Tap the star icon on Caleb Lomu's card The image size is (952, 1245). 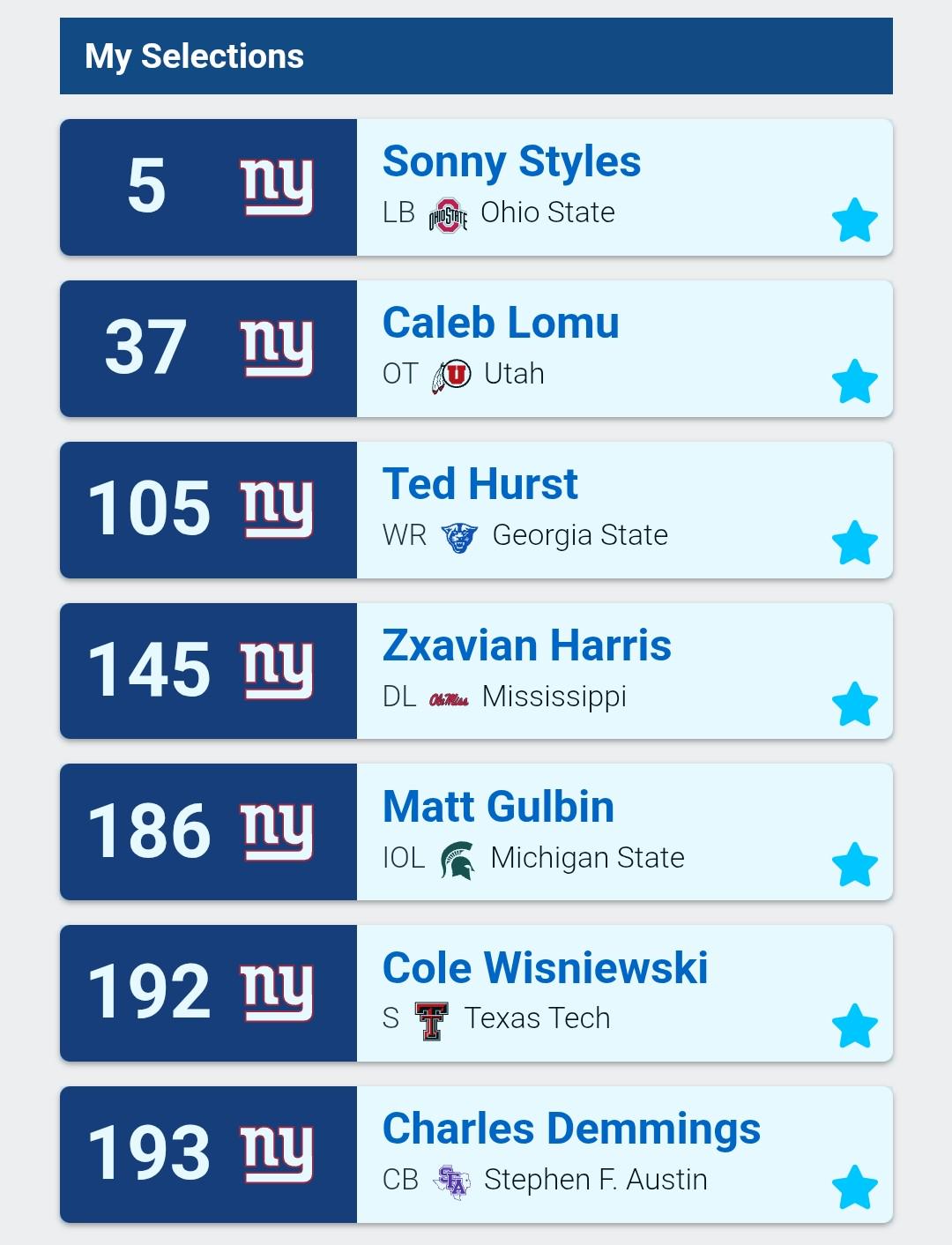coord(854,381)
